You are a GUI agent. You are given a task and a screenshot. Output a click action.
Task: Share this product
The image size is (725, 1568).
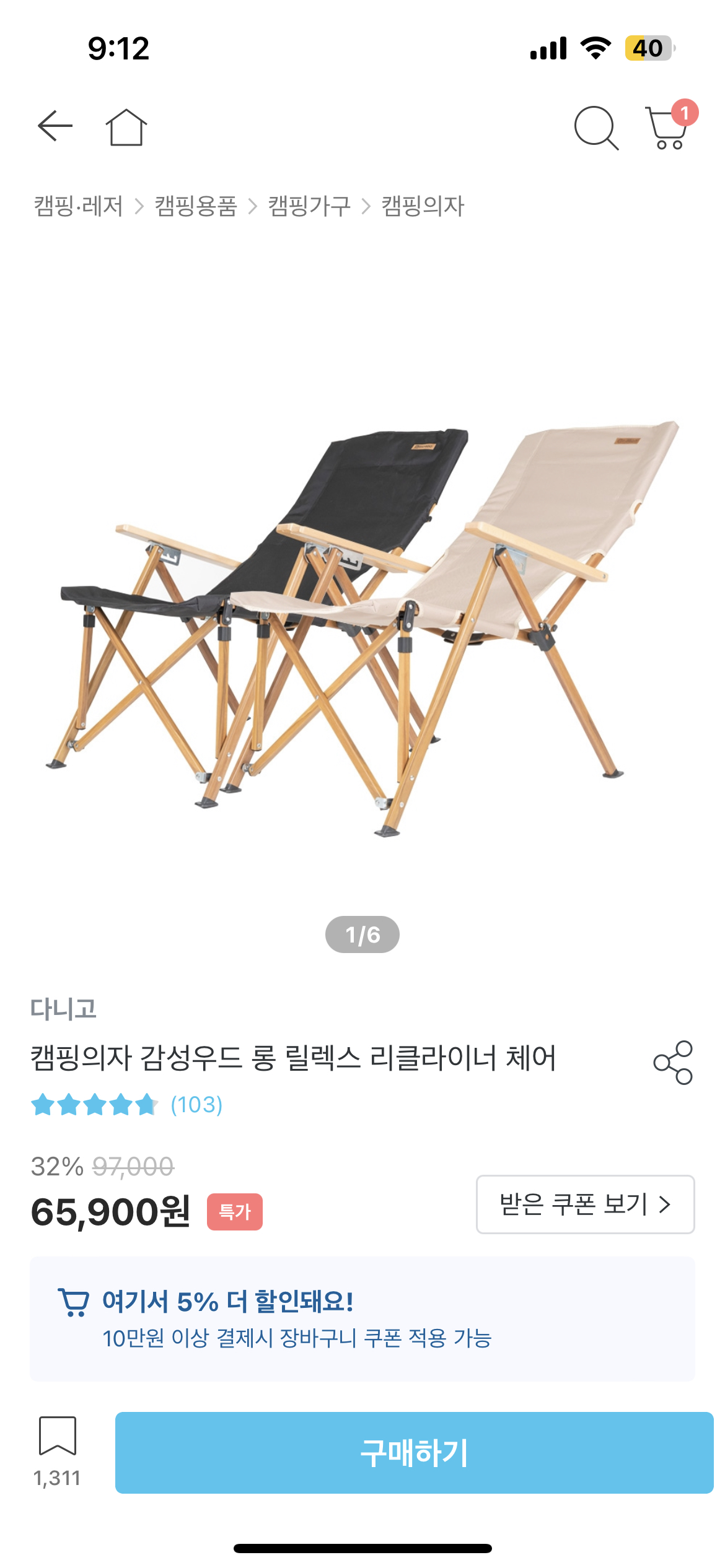673,1062
